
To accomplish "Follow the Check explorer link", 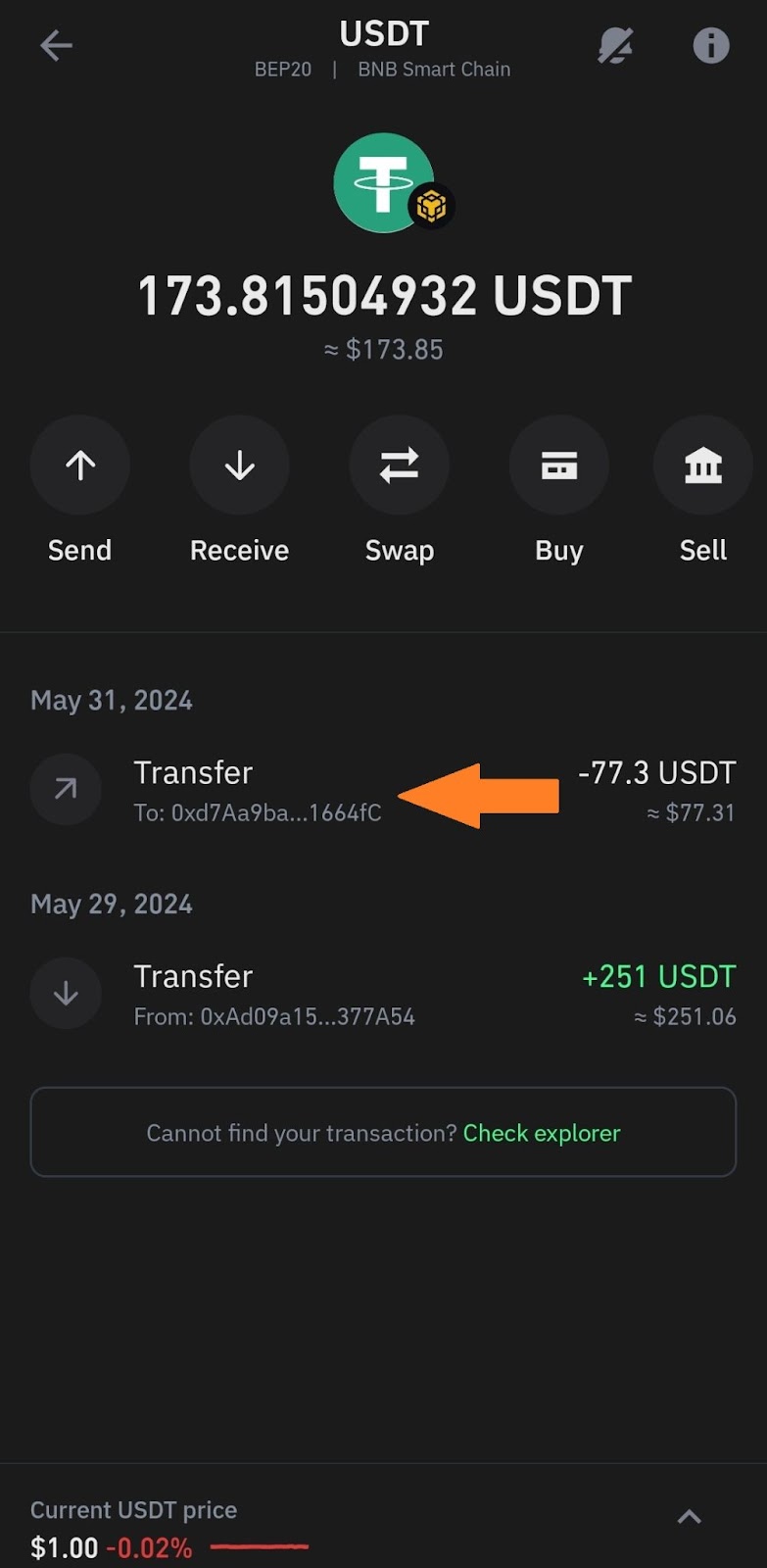I will pyautogui.click(x=542, y=1133).
